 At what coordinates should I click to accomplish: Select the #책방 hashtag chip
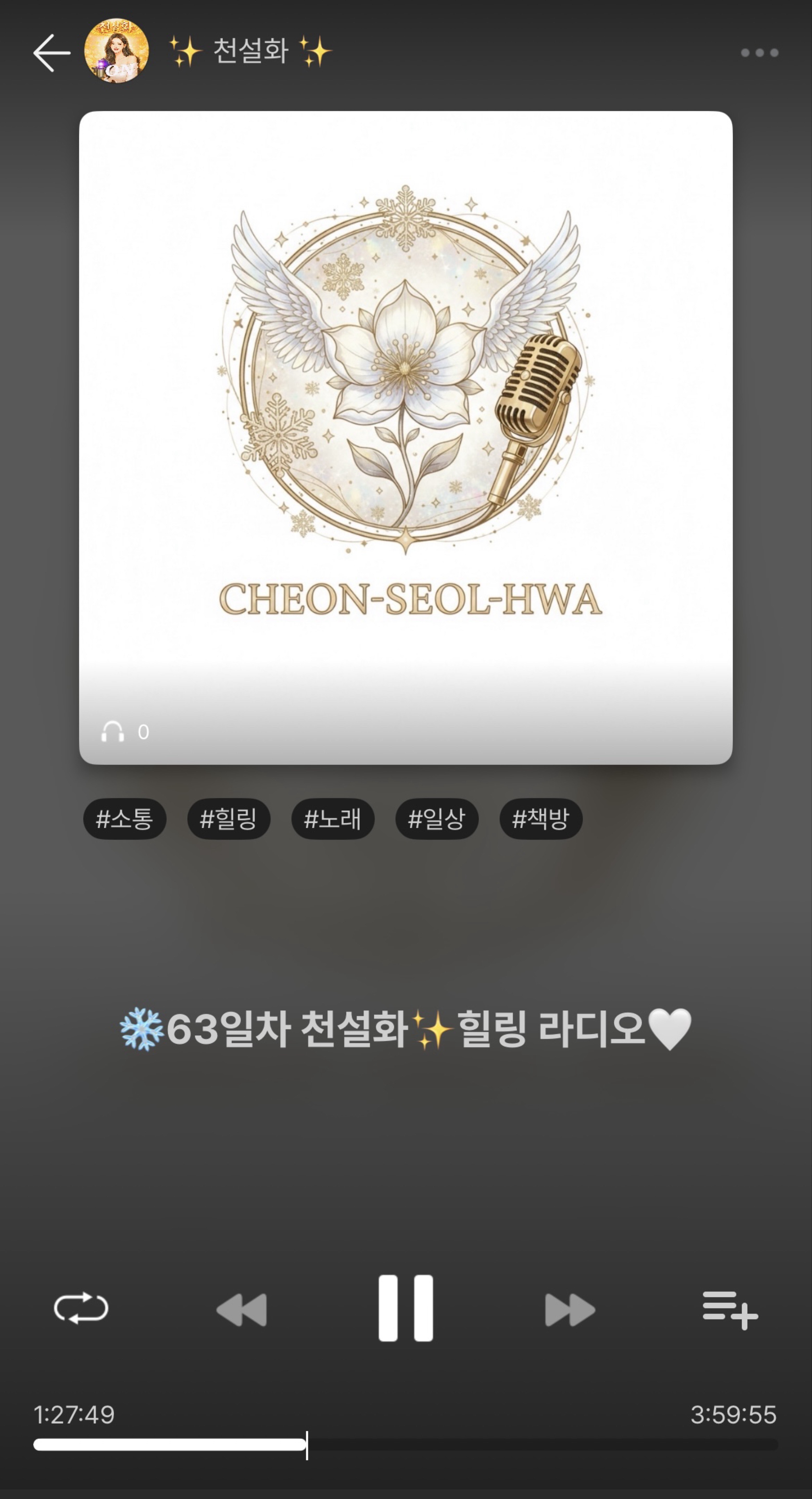541,819
